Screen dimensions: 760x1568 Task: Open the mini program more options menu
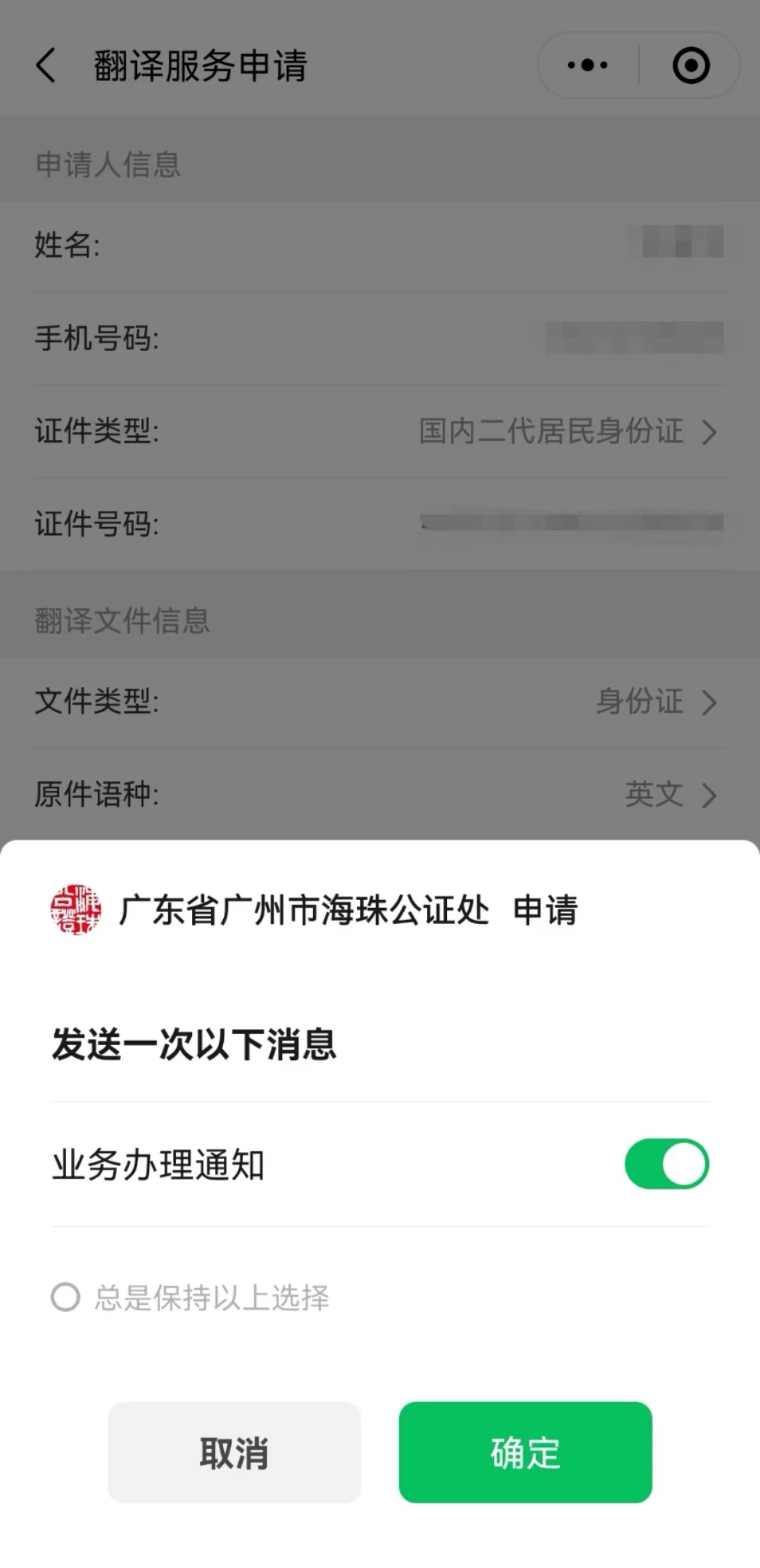(588, 65)
